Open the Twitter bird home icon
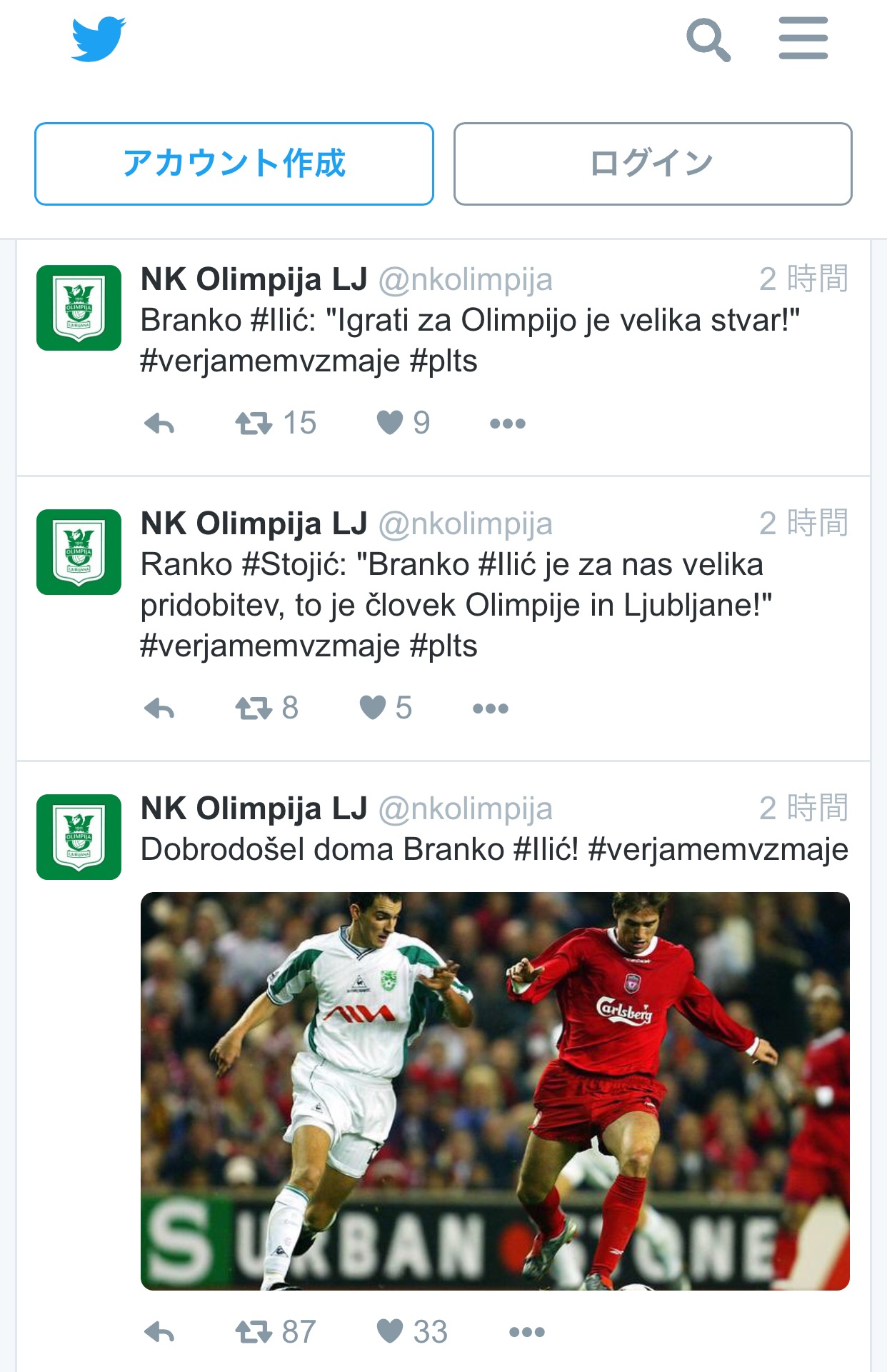This screenshot has width=887, height=1372. coord(99,39)
